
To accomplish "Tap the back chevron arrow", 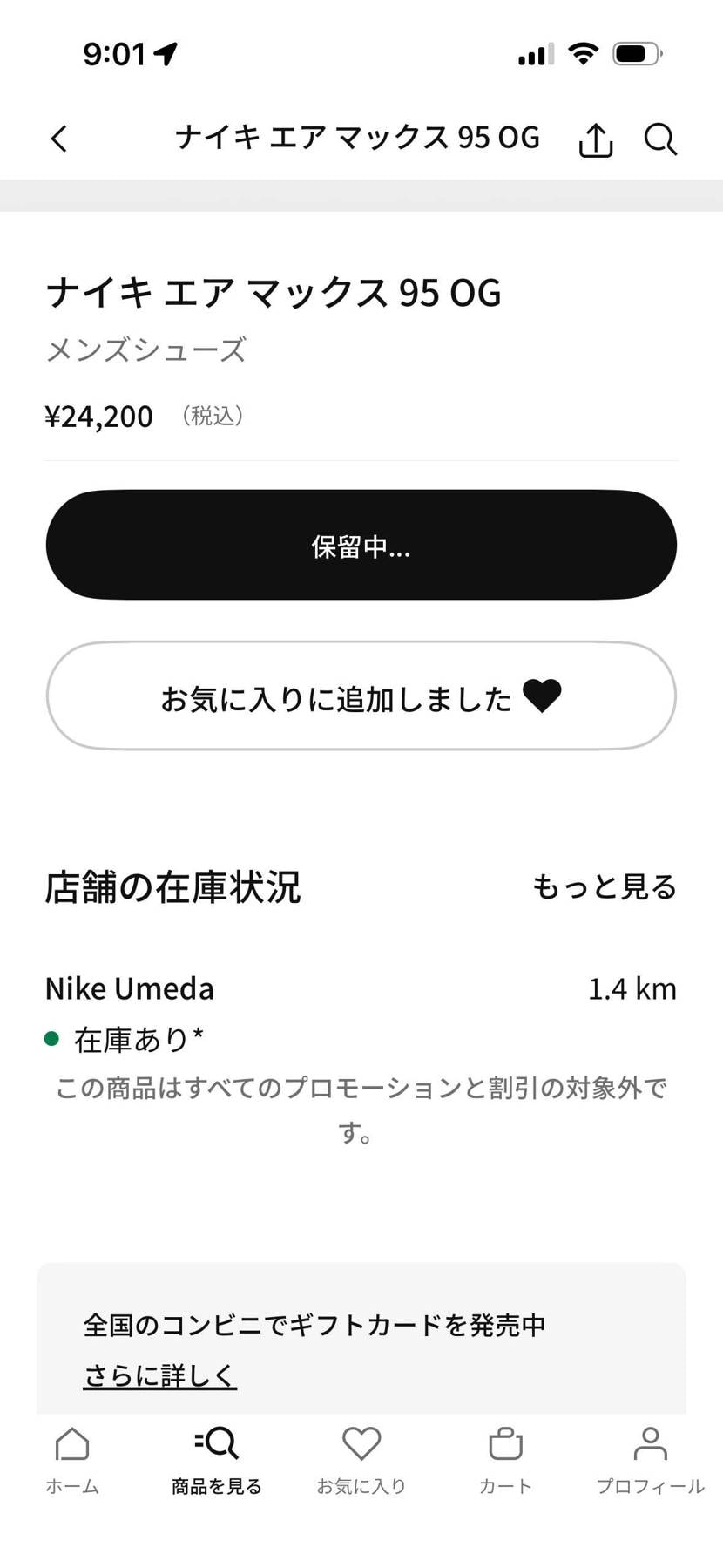I will click(x=58, y=139).
